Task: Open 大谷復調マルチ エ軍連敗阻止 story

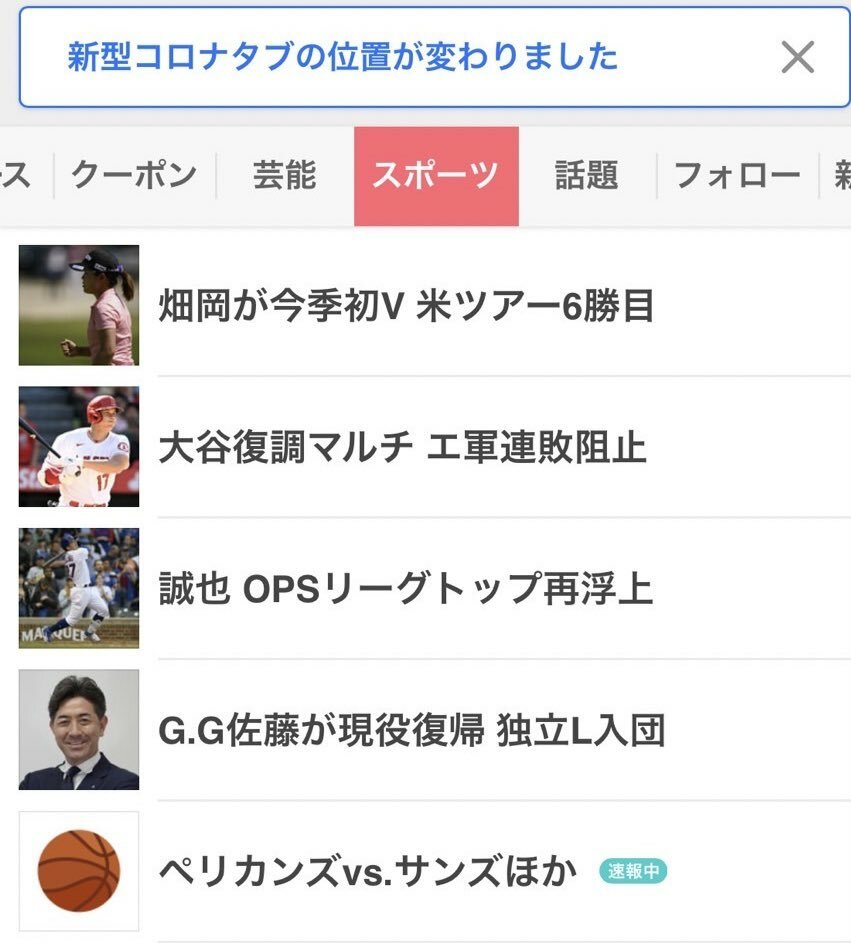Action: tap(402, 448)
